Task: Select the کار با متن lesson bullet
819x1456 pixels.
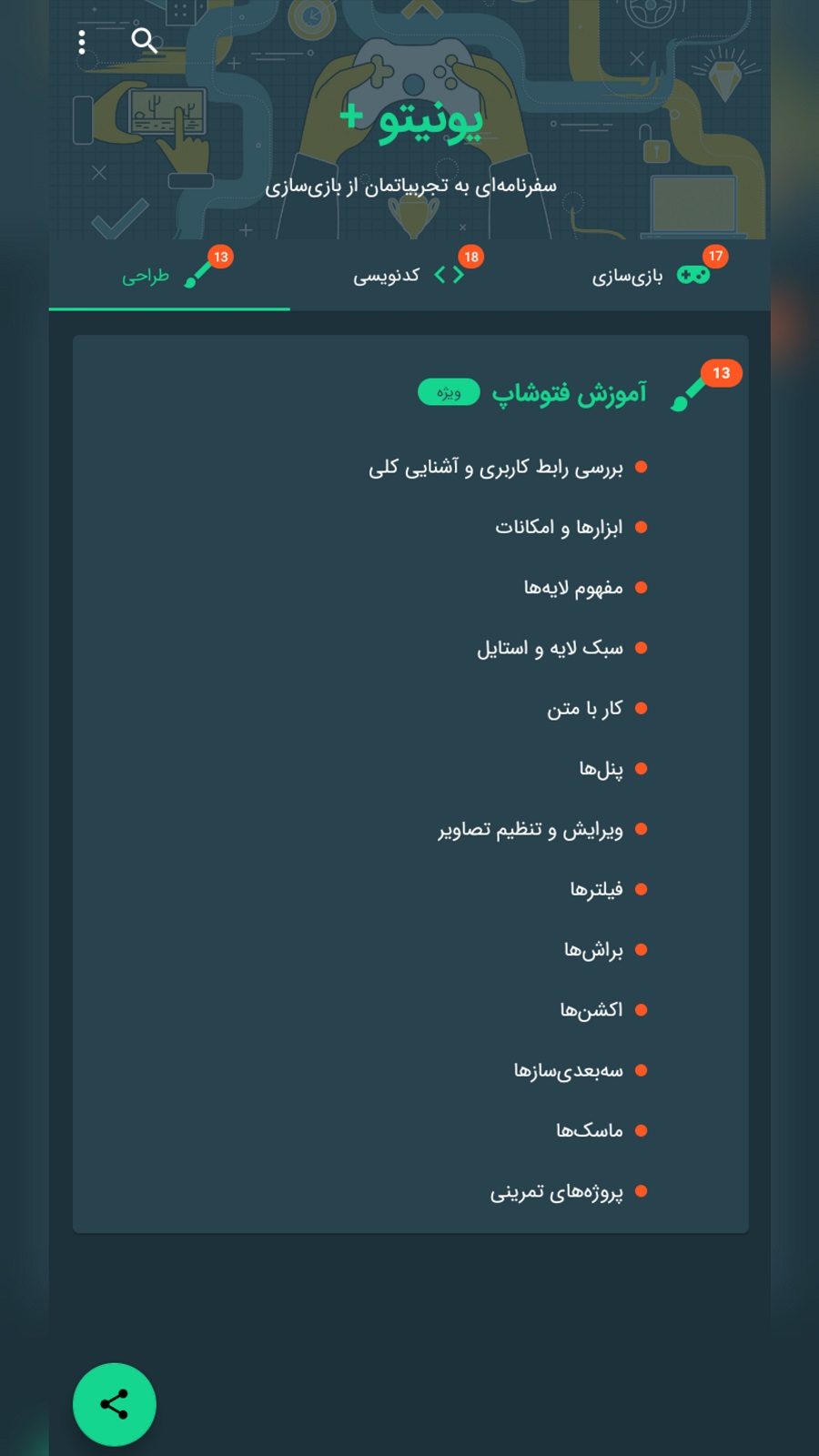Action: click(x=643, y=707)
